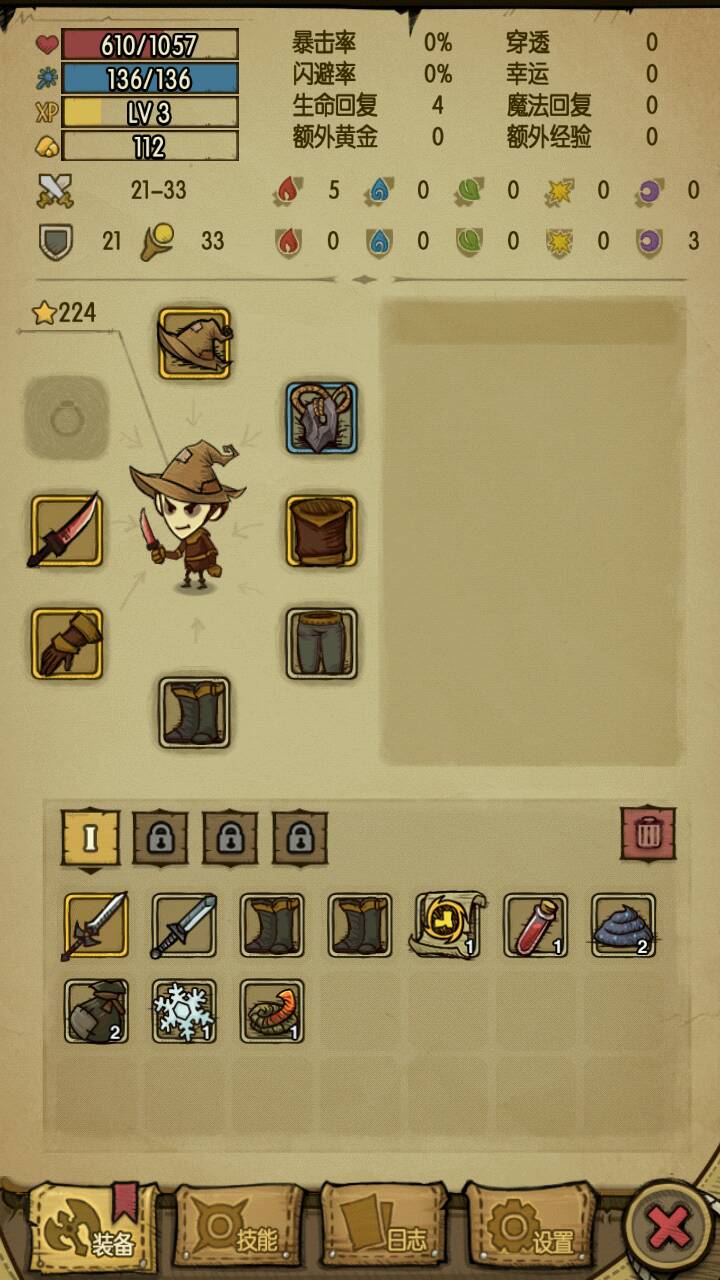Tap the trash can to discard items
Viewport: 720px width, 1280px height.
648,833
